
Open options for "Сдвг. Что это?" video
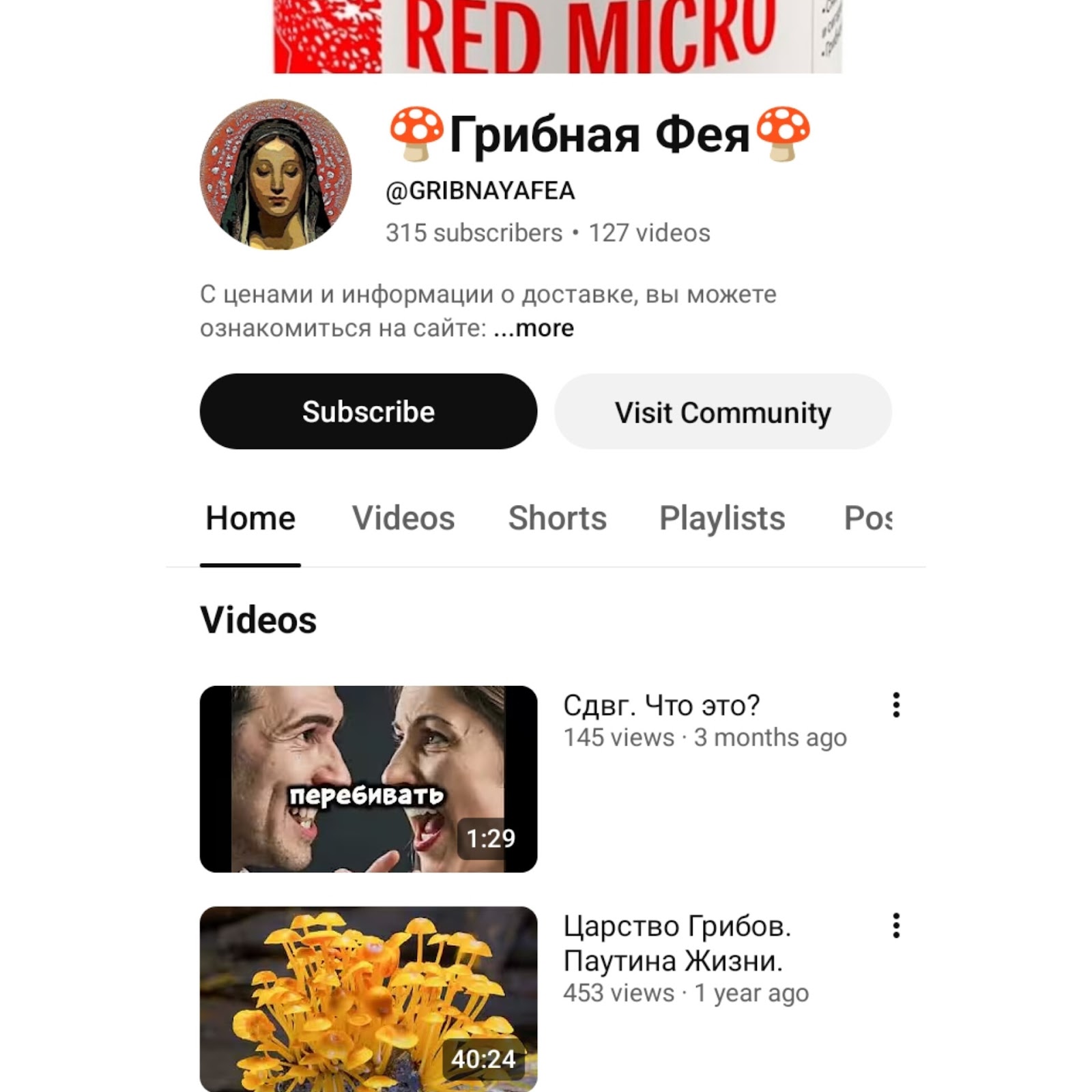(x=895, y=705)
